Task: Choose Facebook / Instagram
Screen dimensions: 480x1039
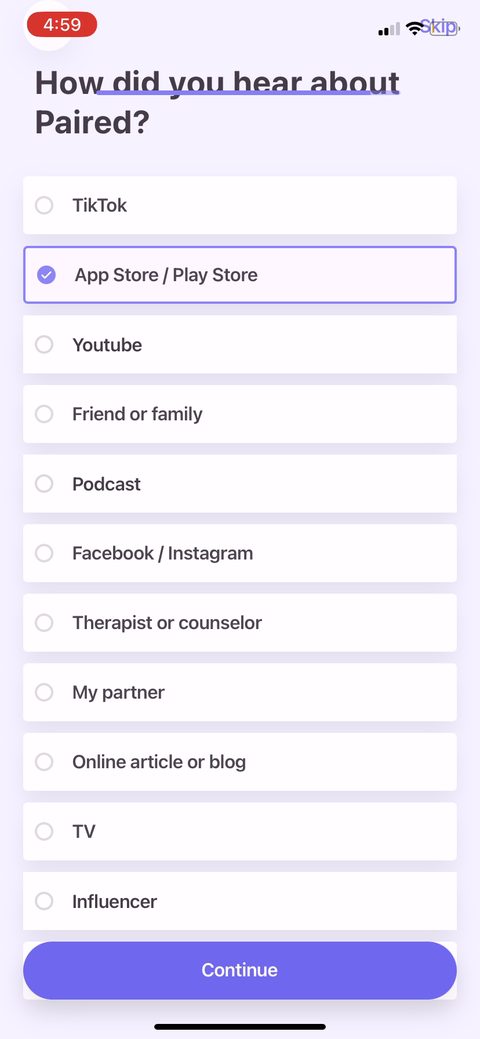Action: 239,553
